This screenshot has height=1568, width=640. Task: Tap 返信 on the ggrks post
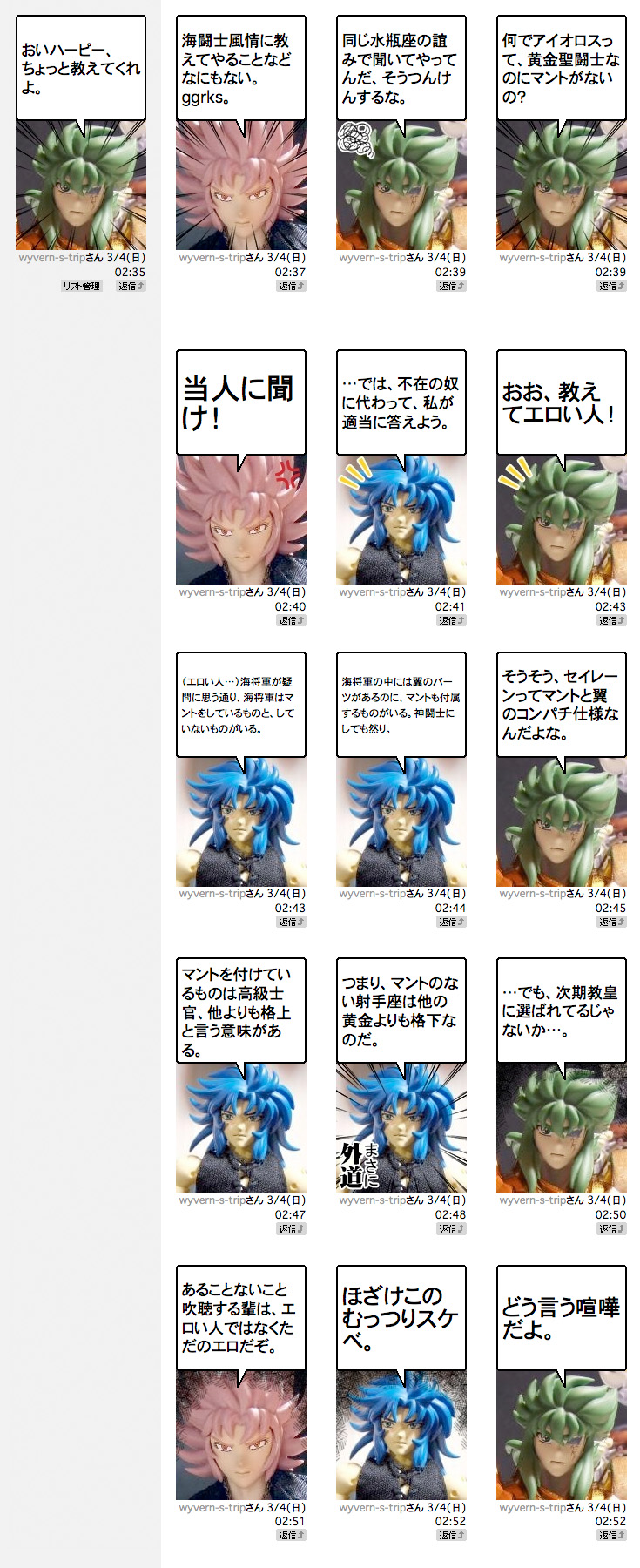pos(292,286)
